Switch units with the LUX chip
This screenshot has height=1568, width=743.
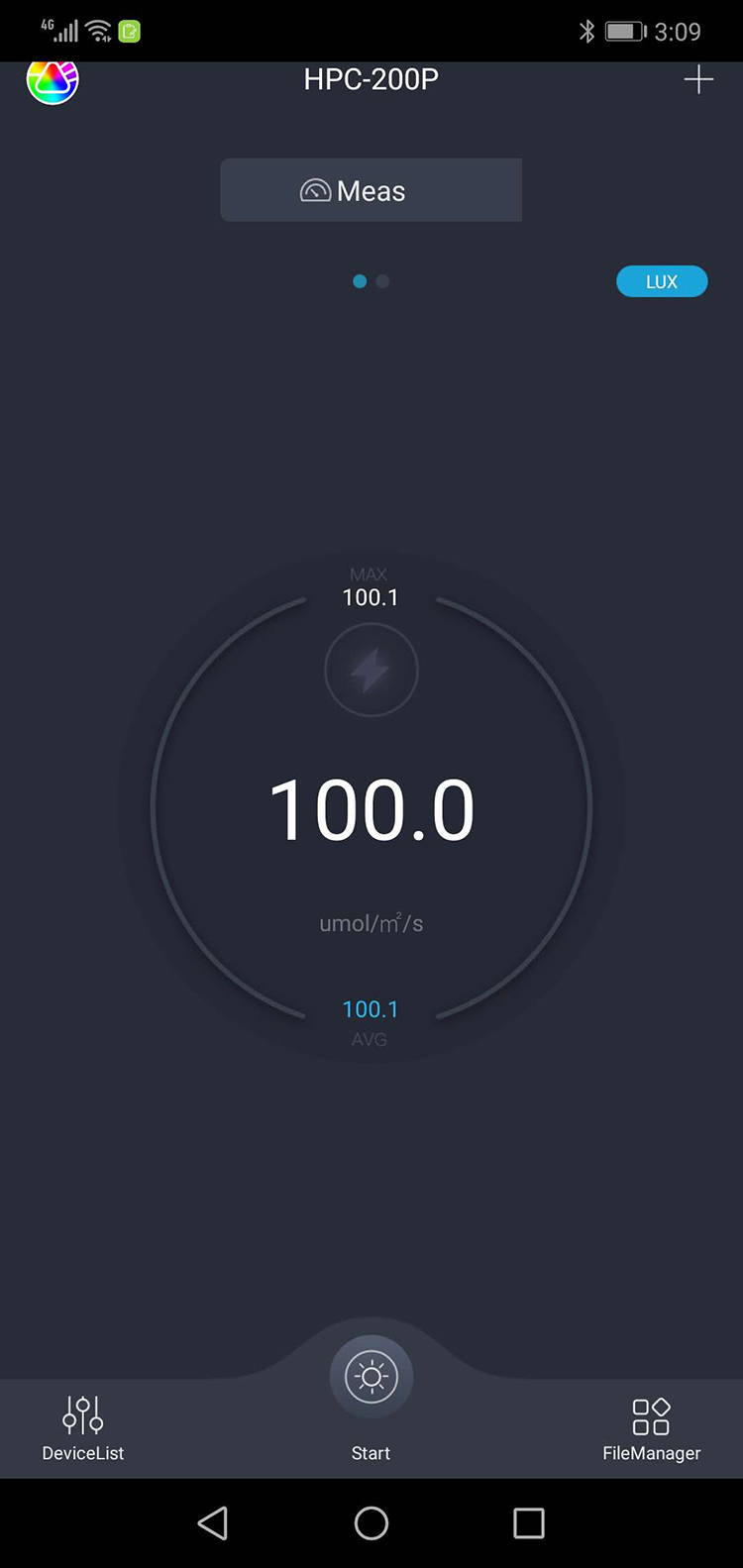click(x=662, y=281)
